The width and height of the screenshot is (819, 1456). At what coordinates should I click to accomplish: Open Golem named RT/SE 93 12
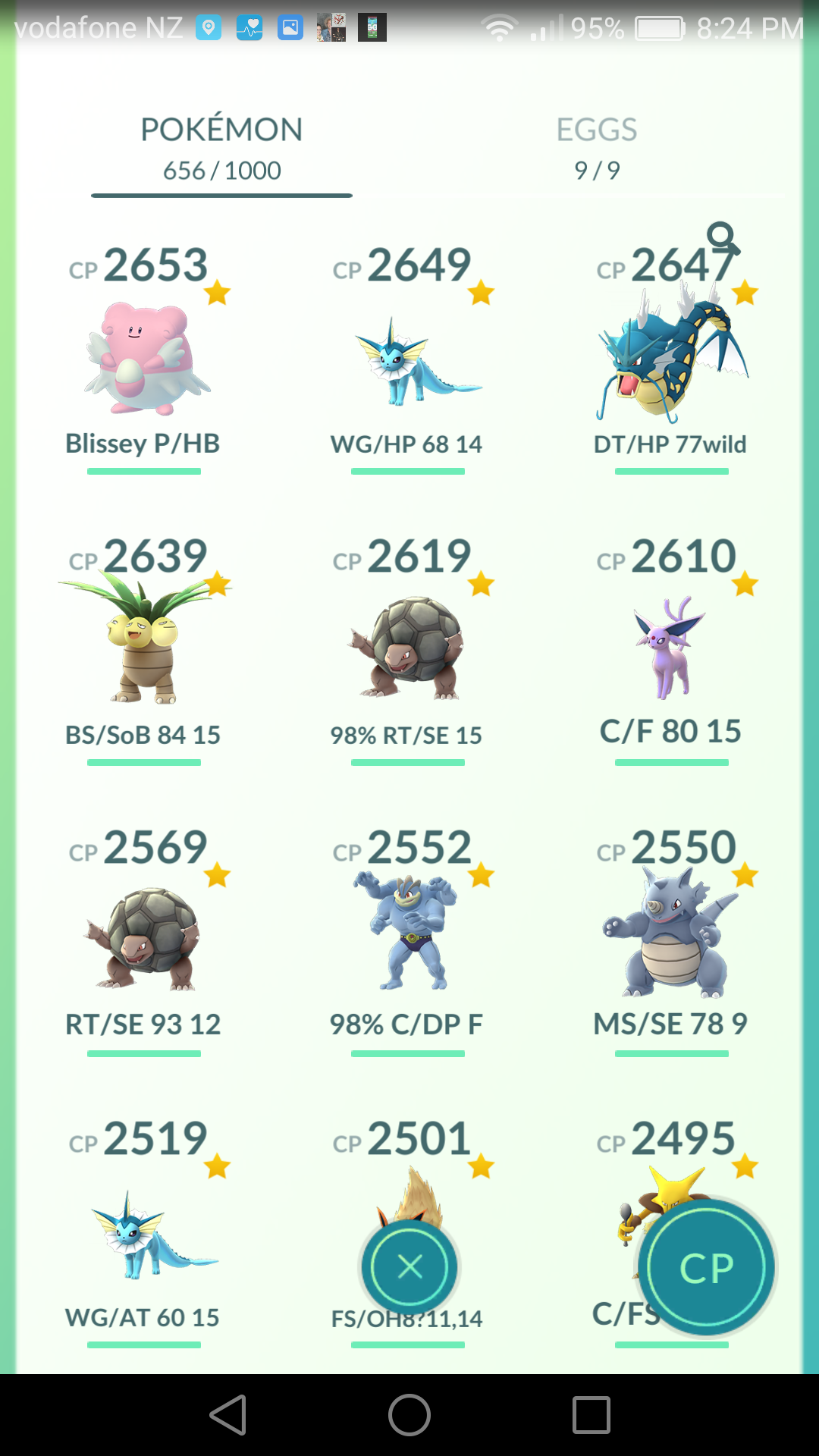pos(143,942)
